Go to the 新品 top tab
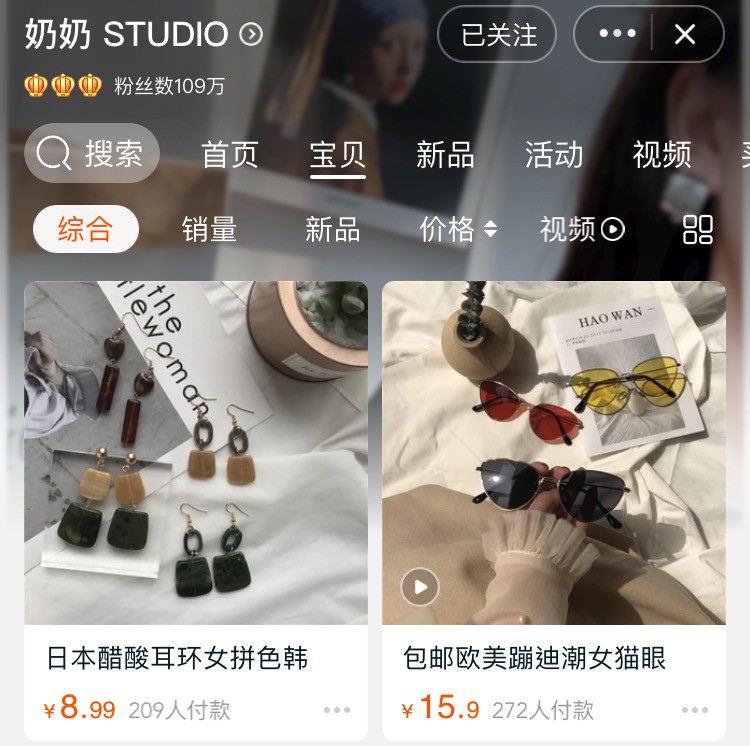 (445, 154)
